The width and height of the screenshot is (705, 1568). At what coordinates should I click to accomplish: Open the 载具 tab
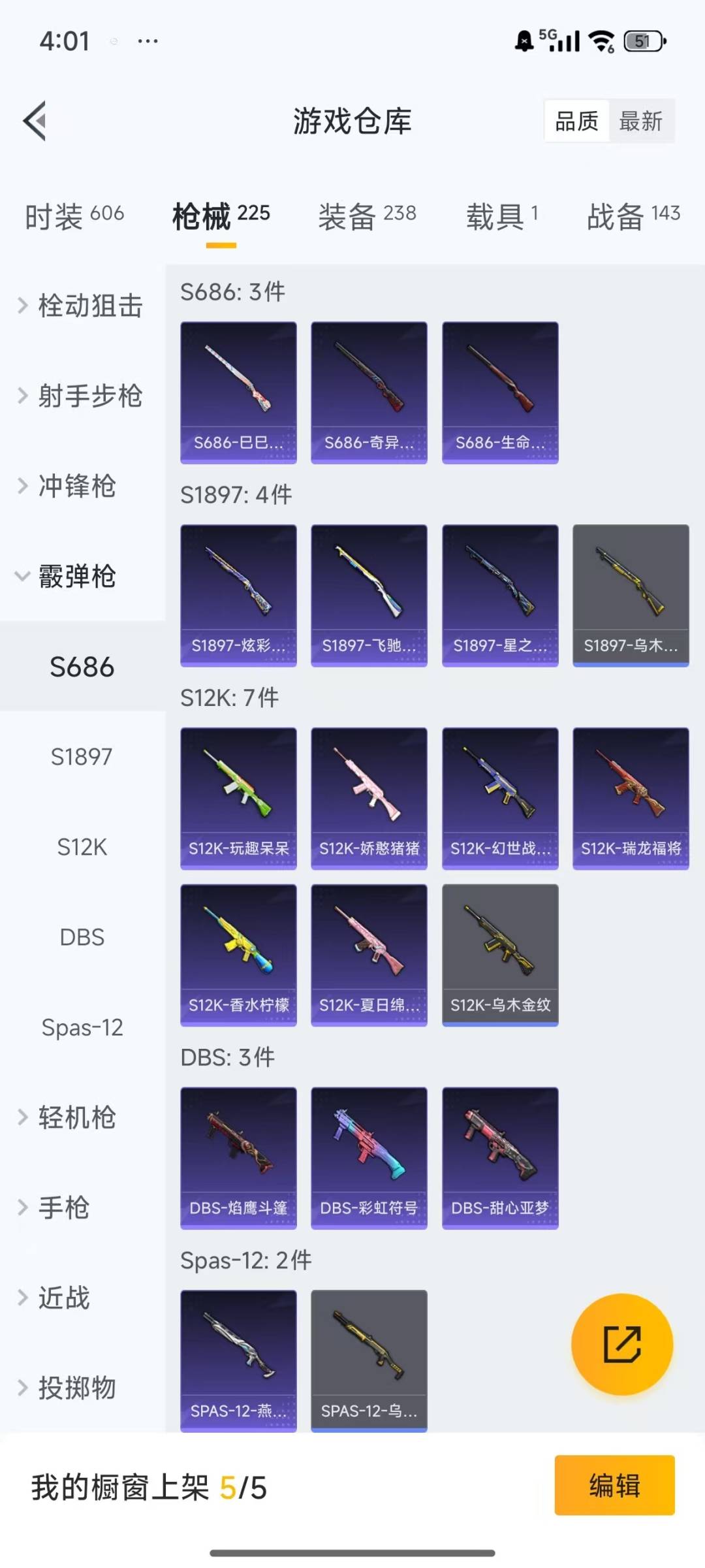click(x=501, y=216)
